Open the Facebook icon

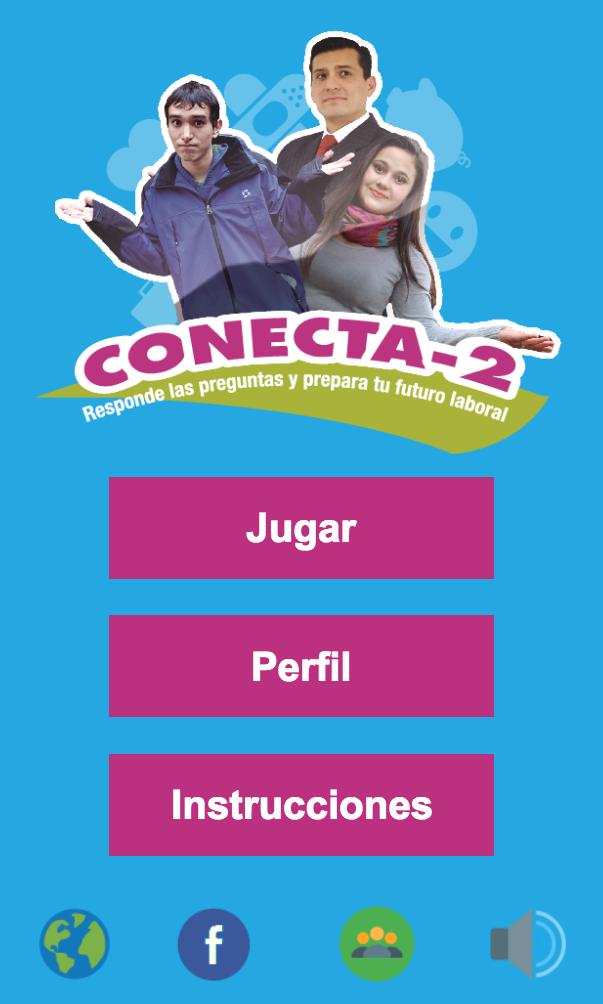coord(214,943)
